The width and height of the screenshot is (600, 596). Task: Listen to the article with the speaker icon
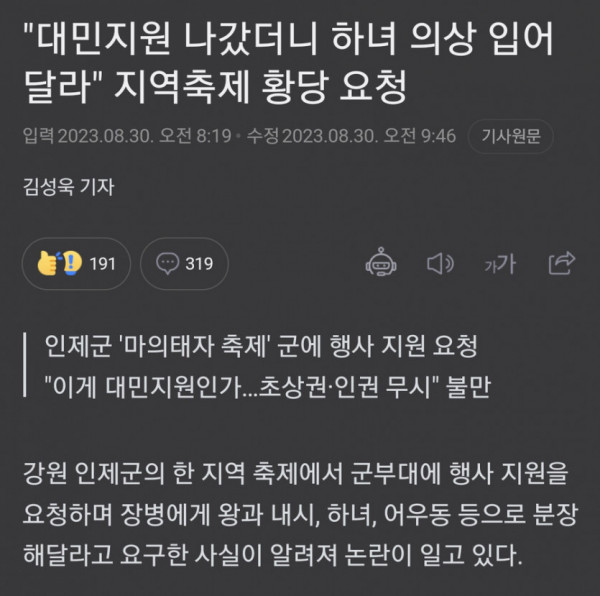click(x=438, y=264)
